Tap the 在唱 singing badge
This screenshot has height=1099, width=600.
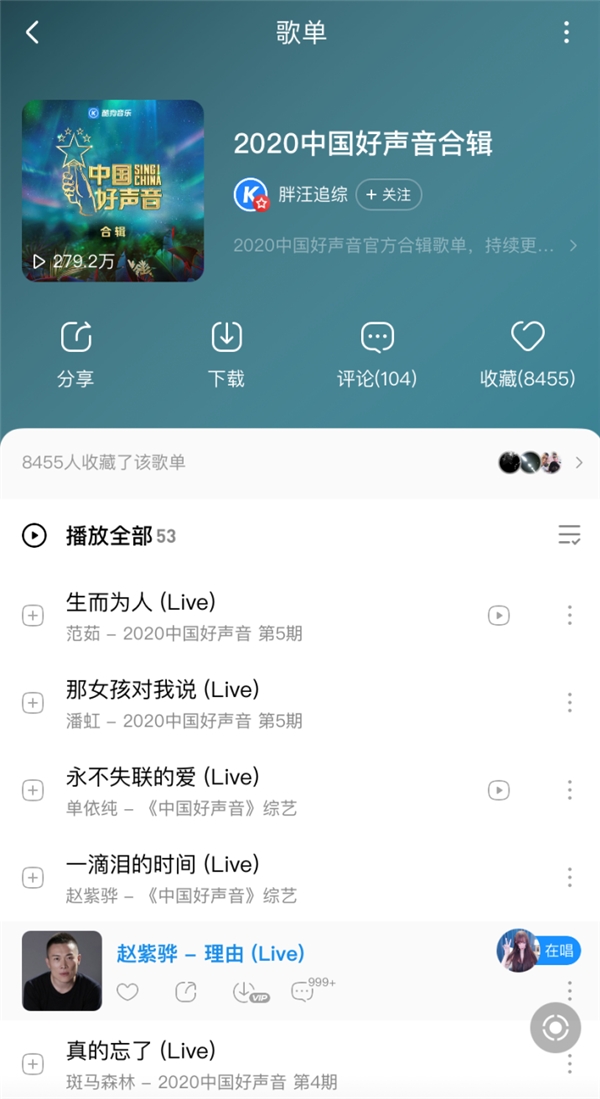[x=539, y=950]
